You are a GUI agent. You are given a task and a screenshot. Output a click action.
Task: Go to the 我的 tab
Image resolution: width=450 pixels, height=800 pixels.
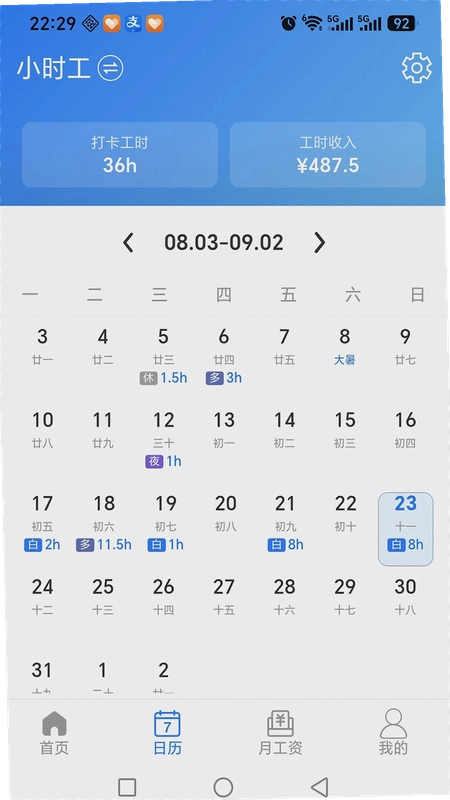click(393, 733)
